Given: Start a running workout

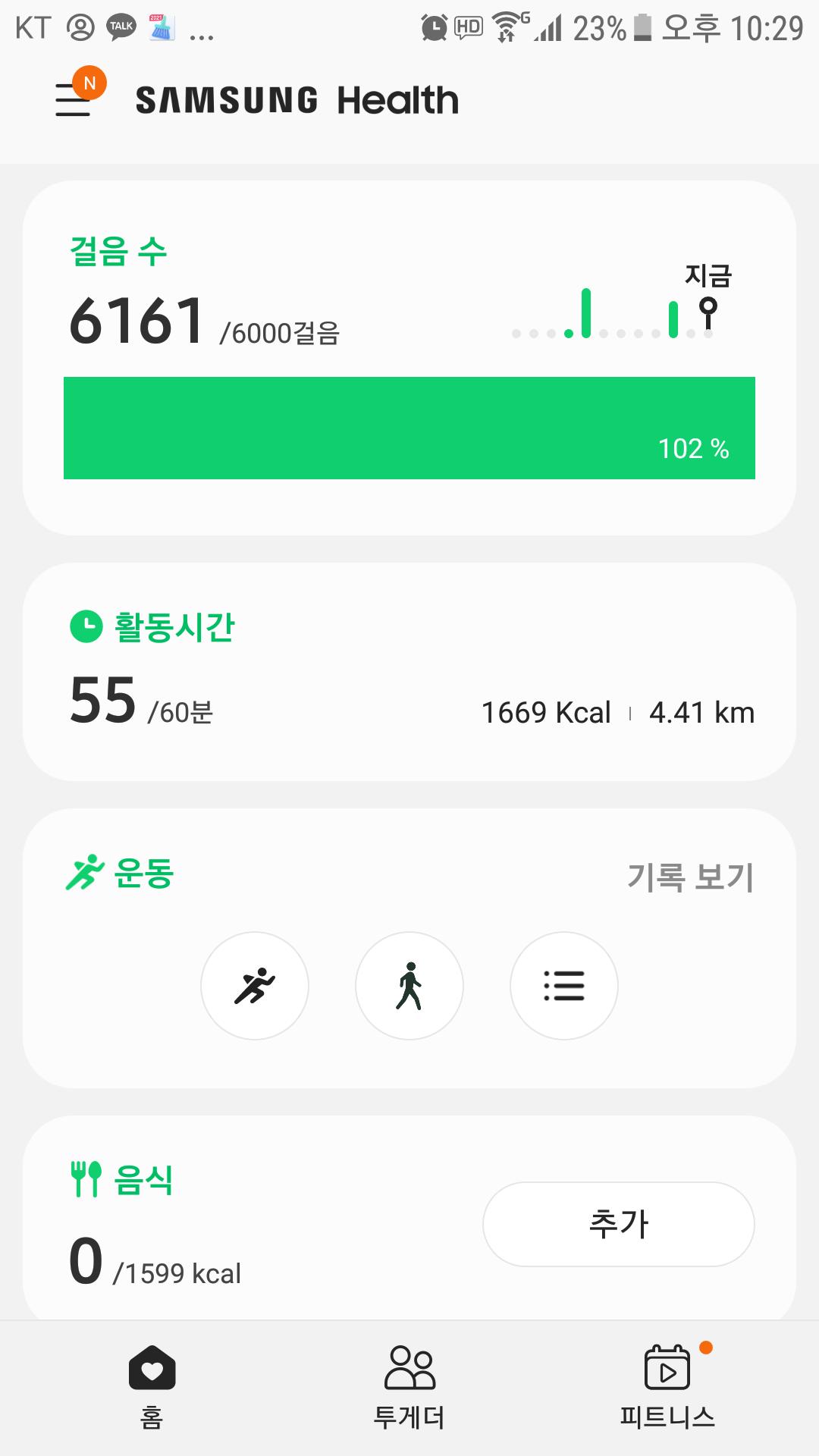Looking at the screenshot, I should [255, 985].
